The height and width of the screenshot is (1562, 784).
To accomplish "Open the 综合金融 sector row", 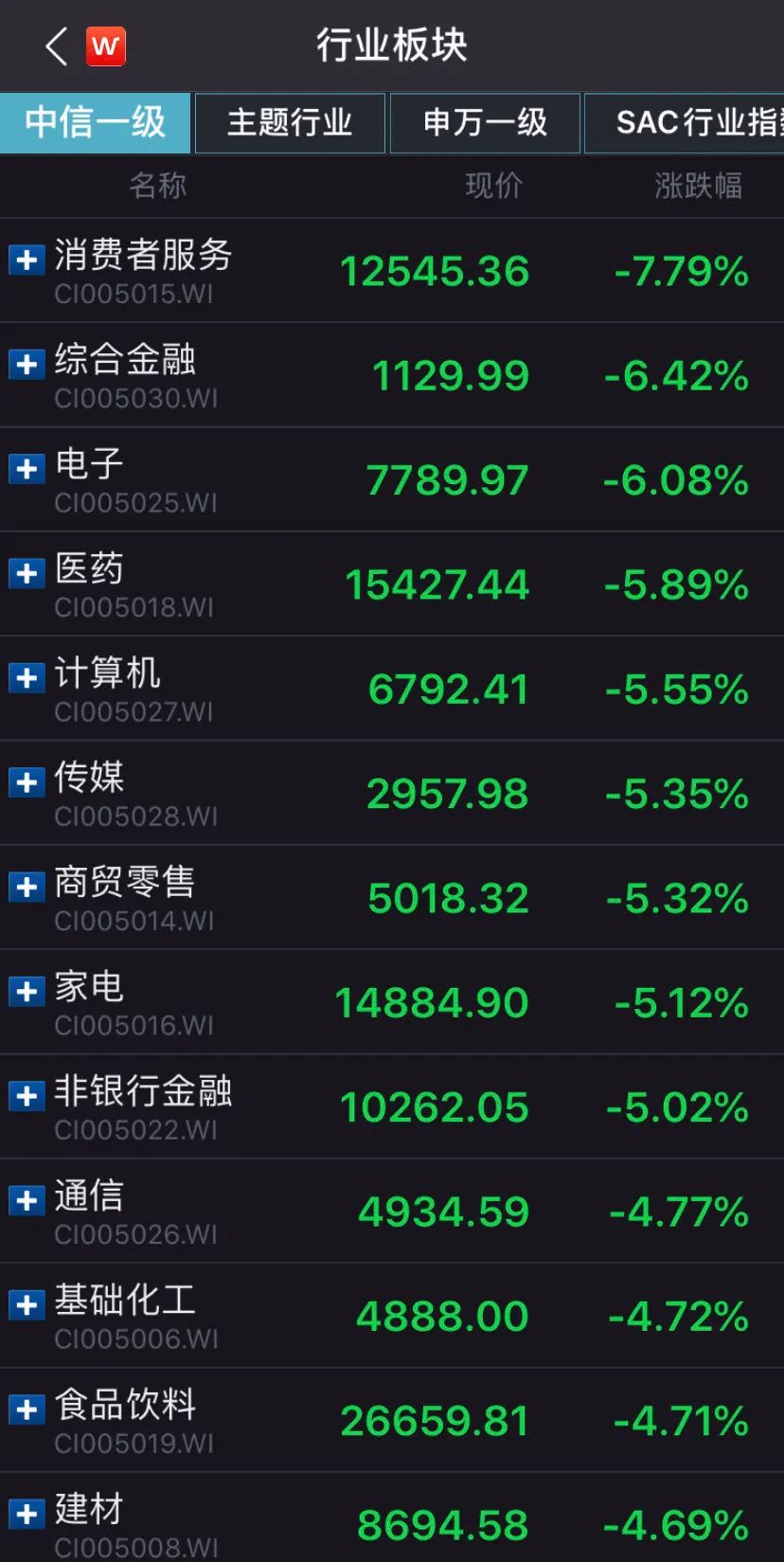I will point(392,375).
